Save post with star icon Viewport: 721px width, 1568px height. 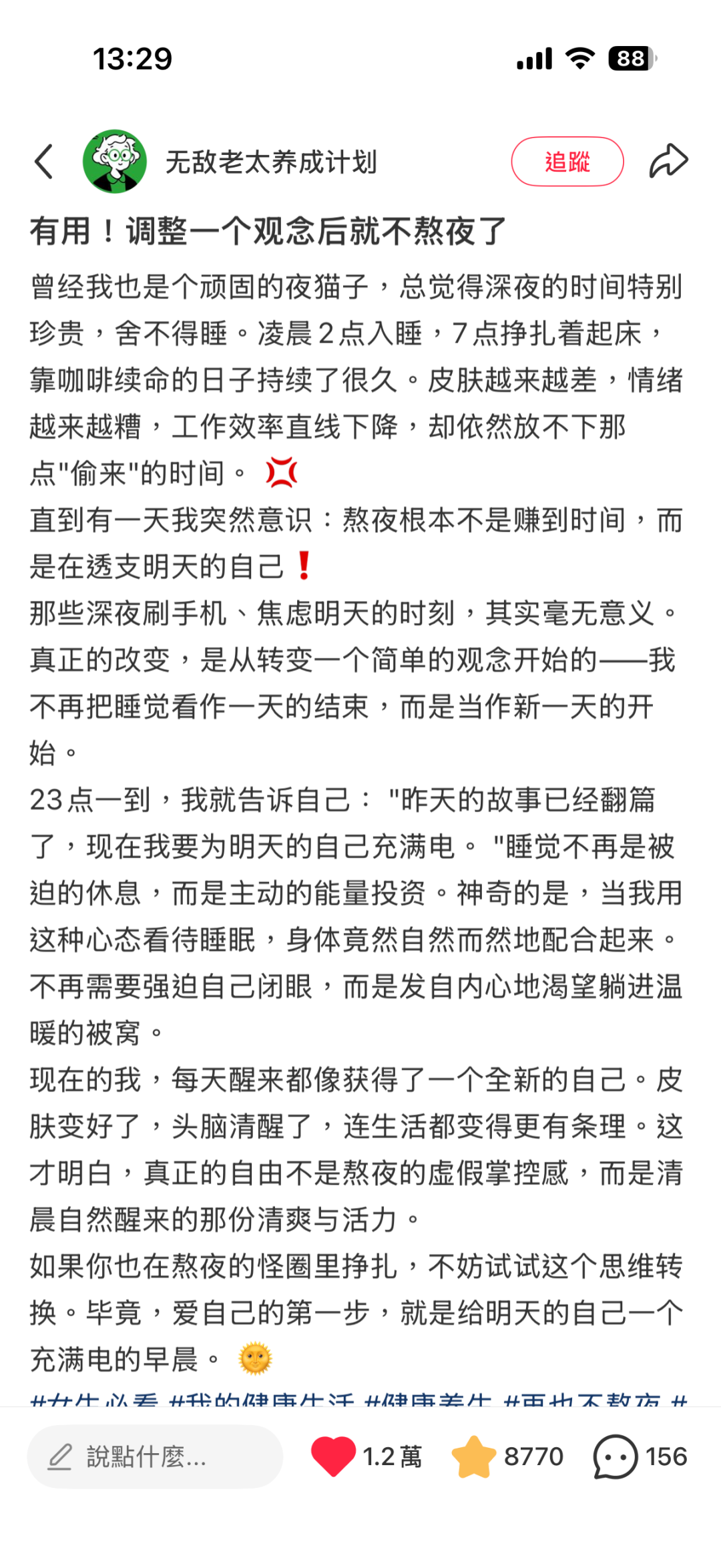(473, 1456)
